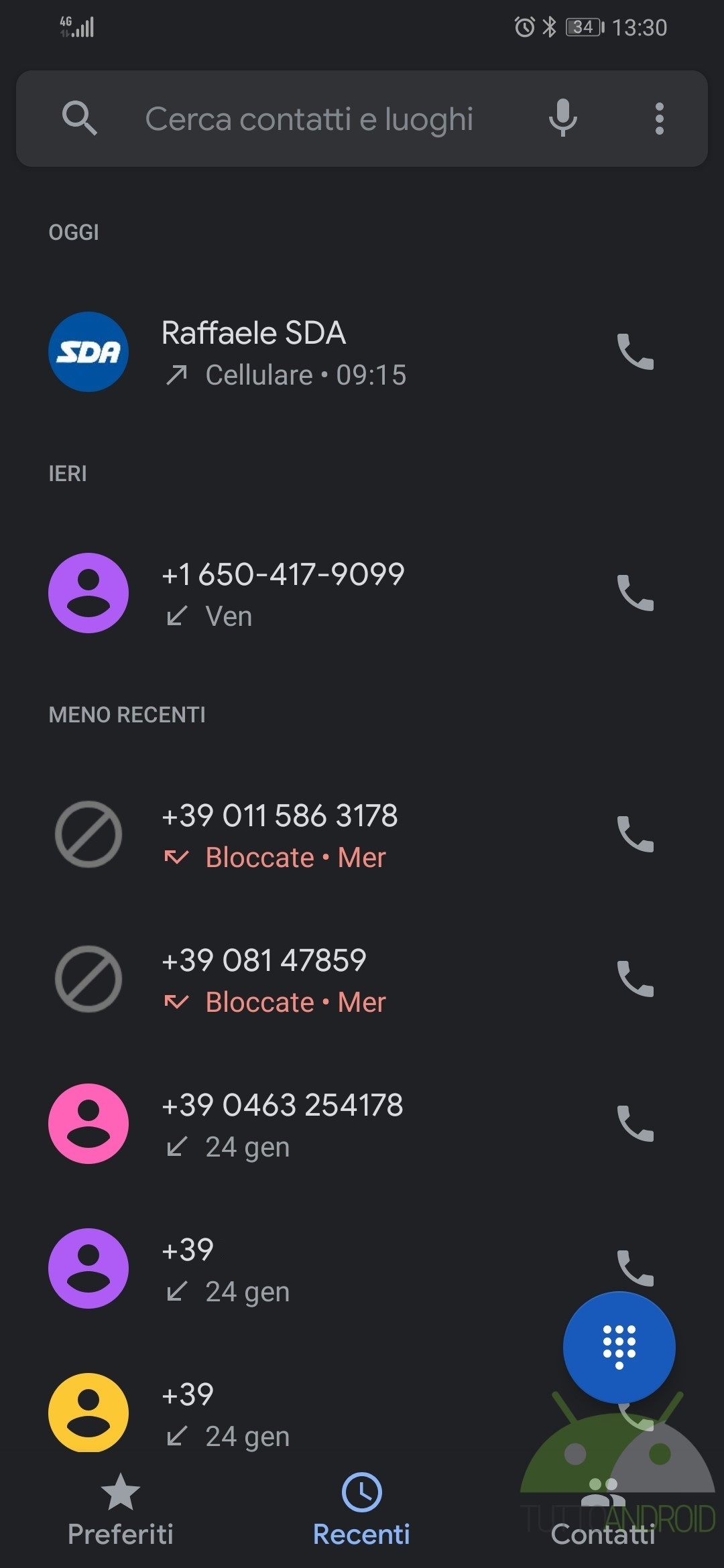
Task: Call +39 0463 254178 via phone icon
Action: (635, 1124)
